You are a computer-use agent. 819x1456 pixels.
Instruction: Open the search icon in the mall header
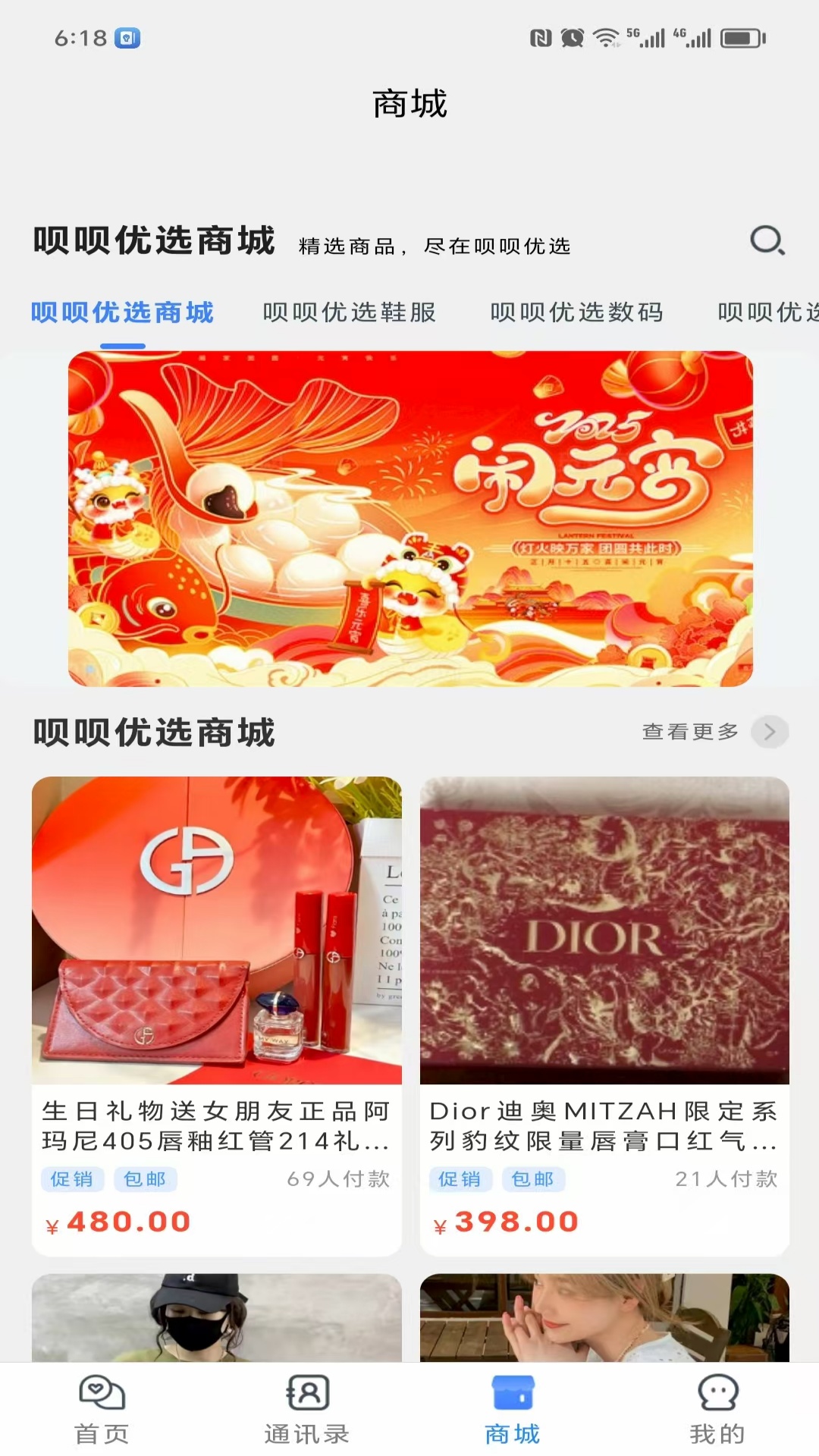point(767,242)
